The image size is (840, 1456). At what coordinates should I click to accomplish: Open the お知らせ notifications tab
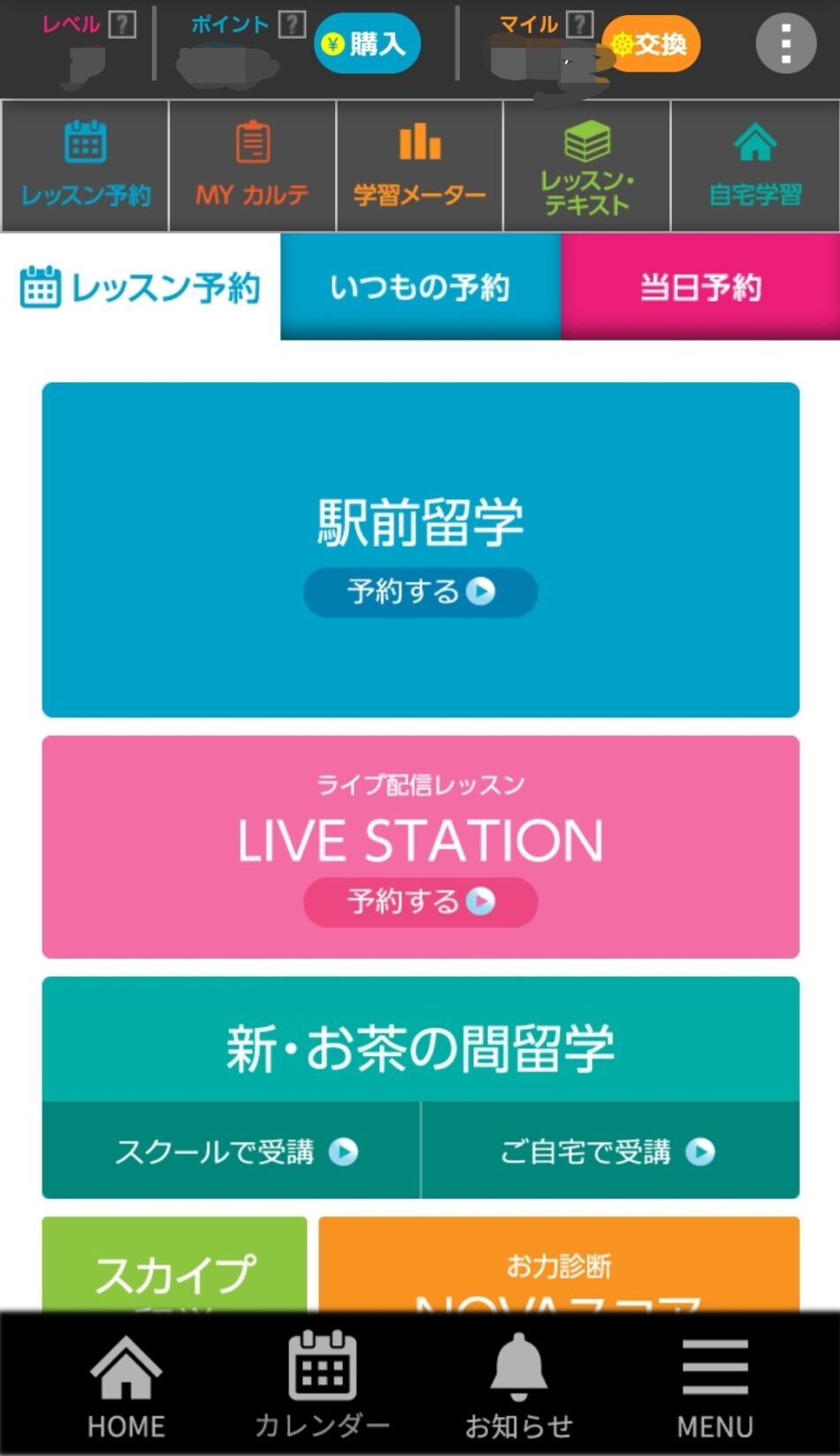pos(519,1384)
